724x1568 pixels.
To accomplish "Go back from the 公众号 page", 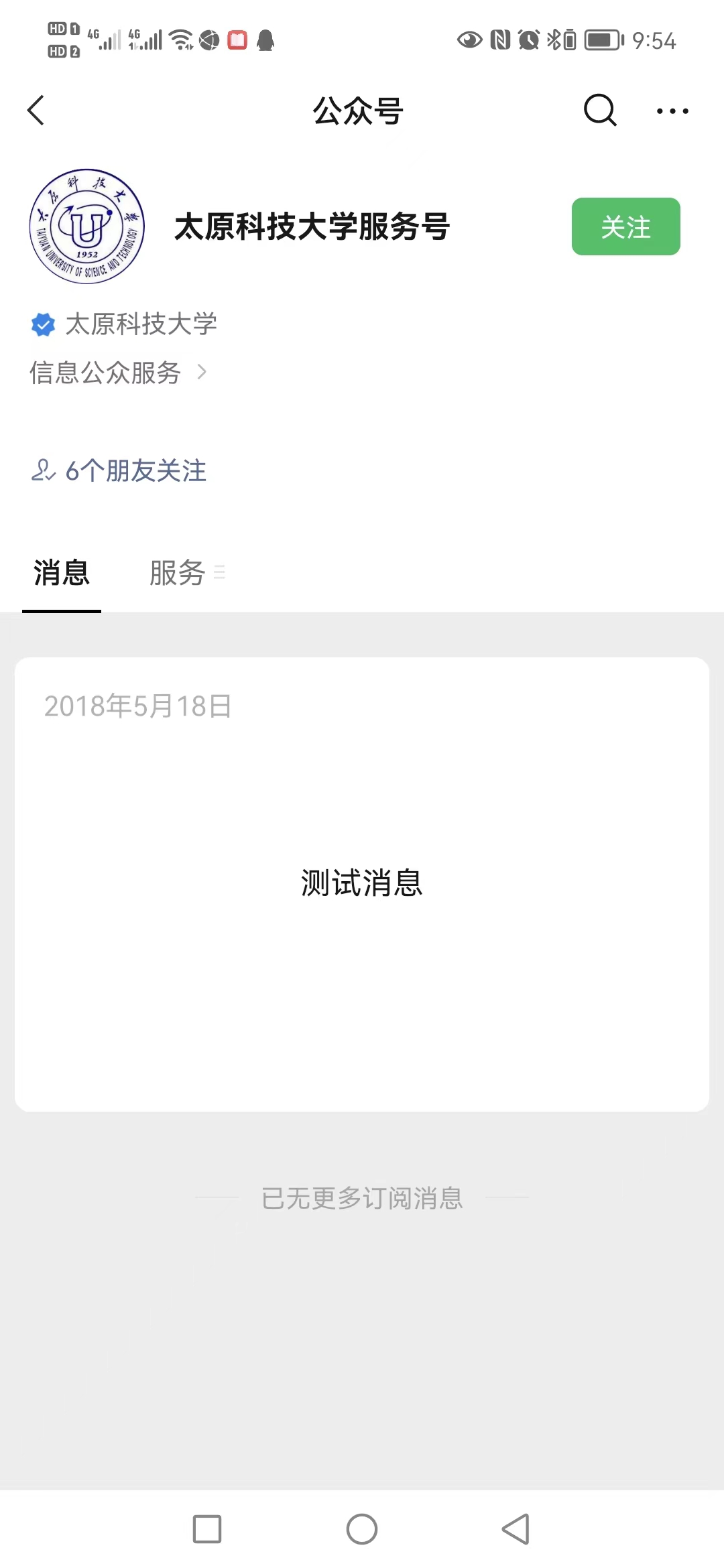I will 36,111.
